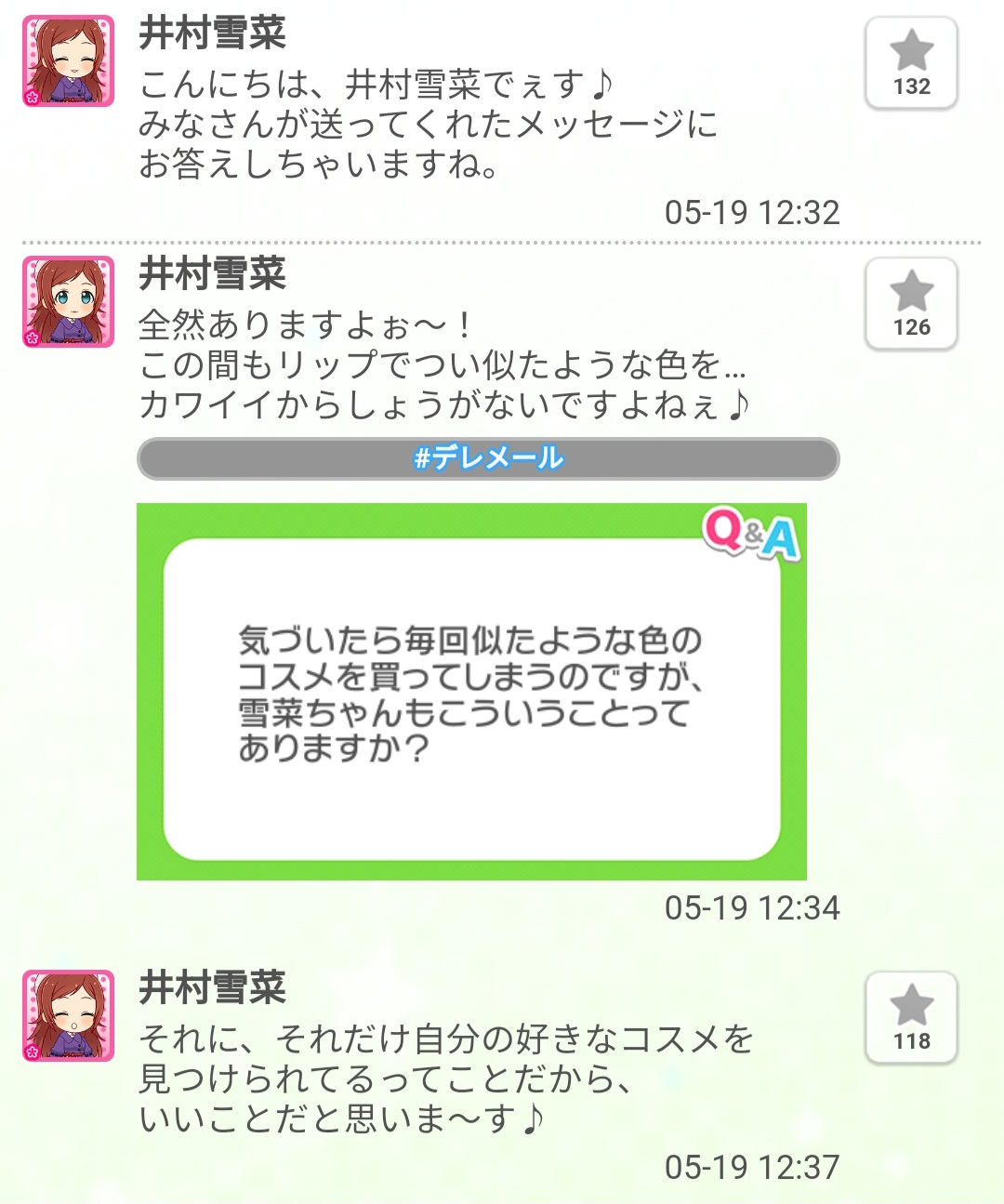The image size is (1004, 1204).
Task: Open the Q&A question image
Action: pyautogui.click(x=471, y=692)
